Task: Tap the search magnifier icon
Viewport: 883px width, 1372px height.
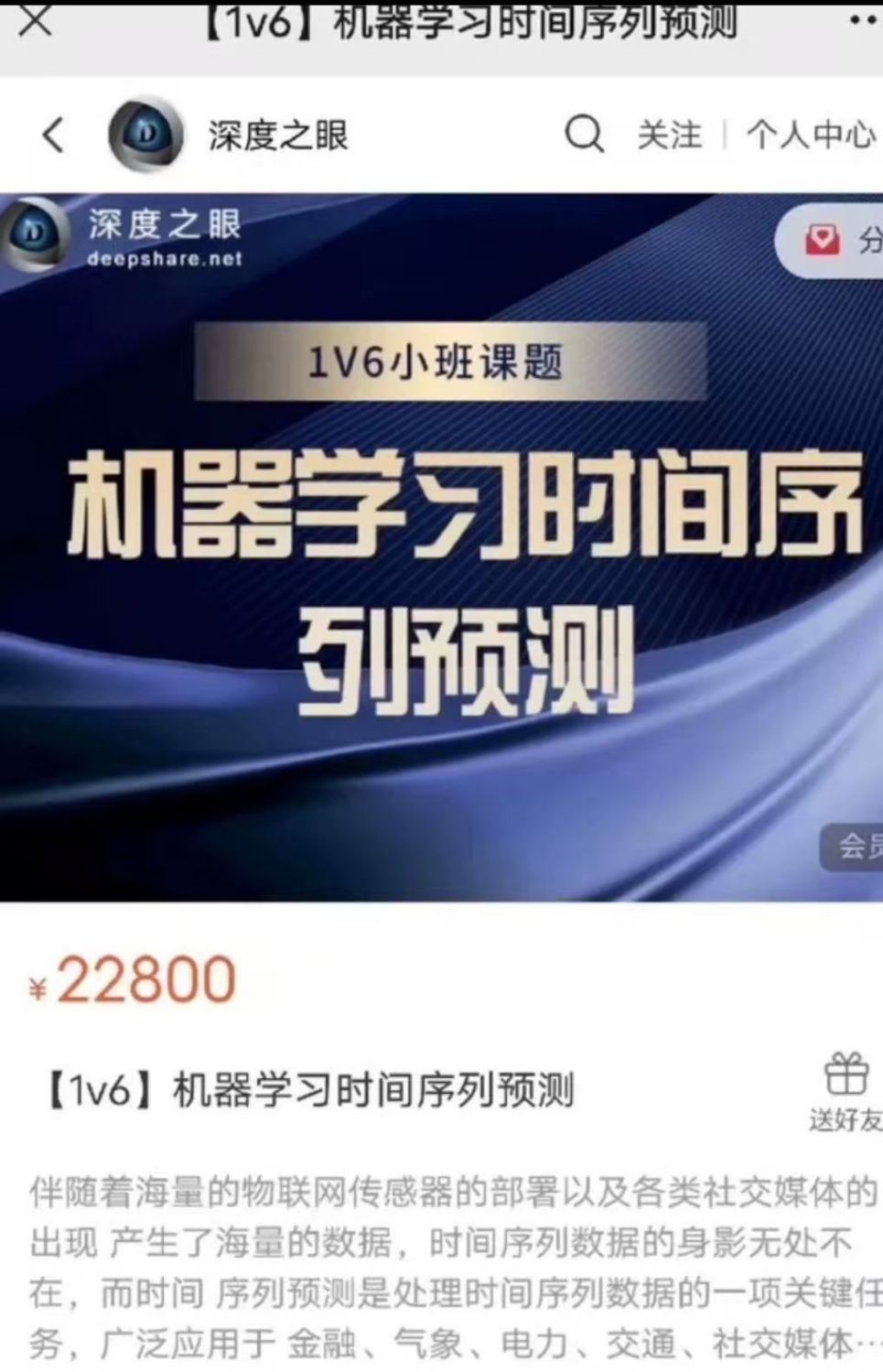Action: (584, 135)
